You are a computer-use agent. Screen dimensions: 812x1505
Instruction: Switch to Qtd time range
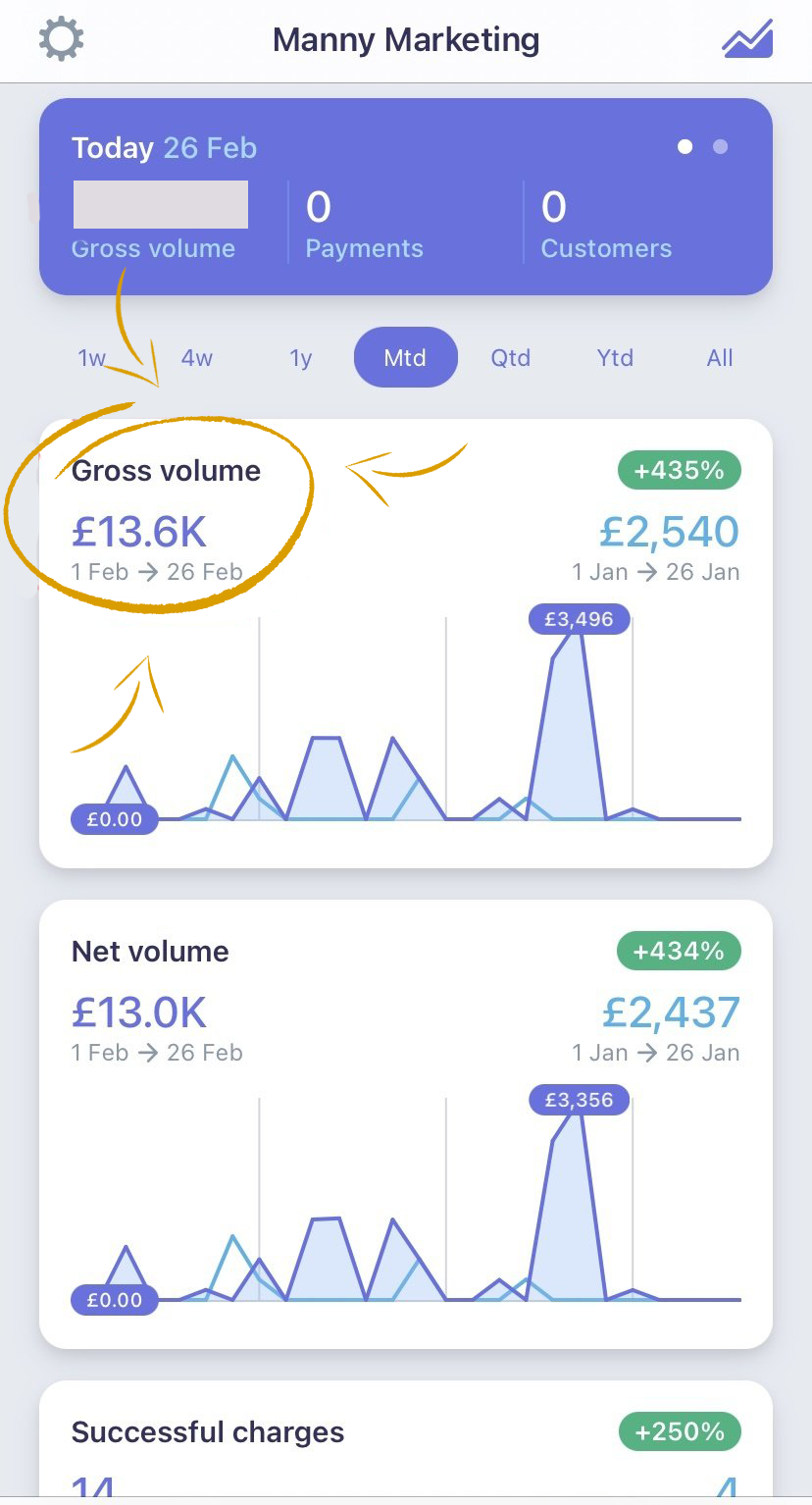[x=511, y=358]
